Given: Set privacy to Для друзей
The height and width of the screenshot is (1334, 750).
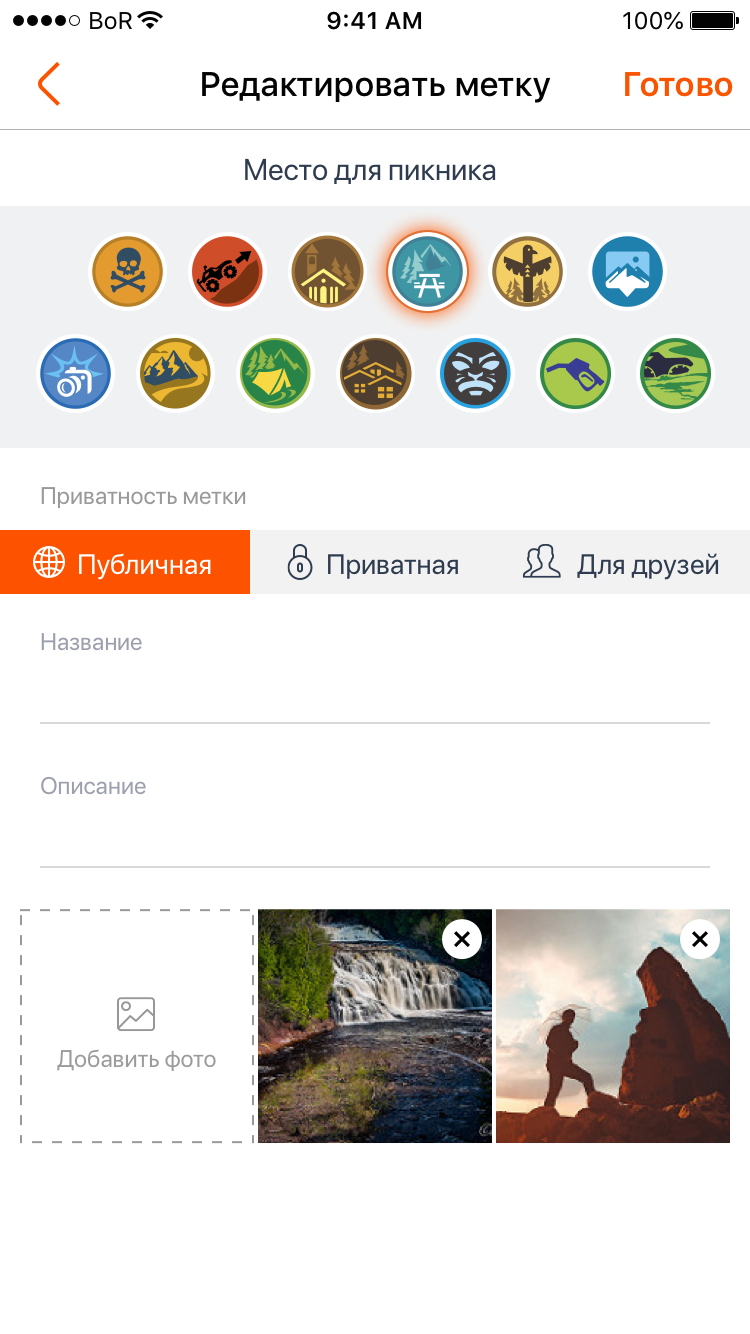Looking at the screenshot, I should 621,563.
